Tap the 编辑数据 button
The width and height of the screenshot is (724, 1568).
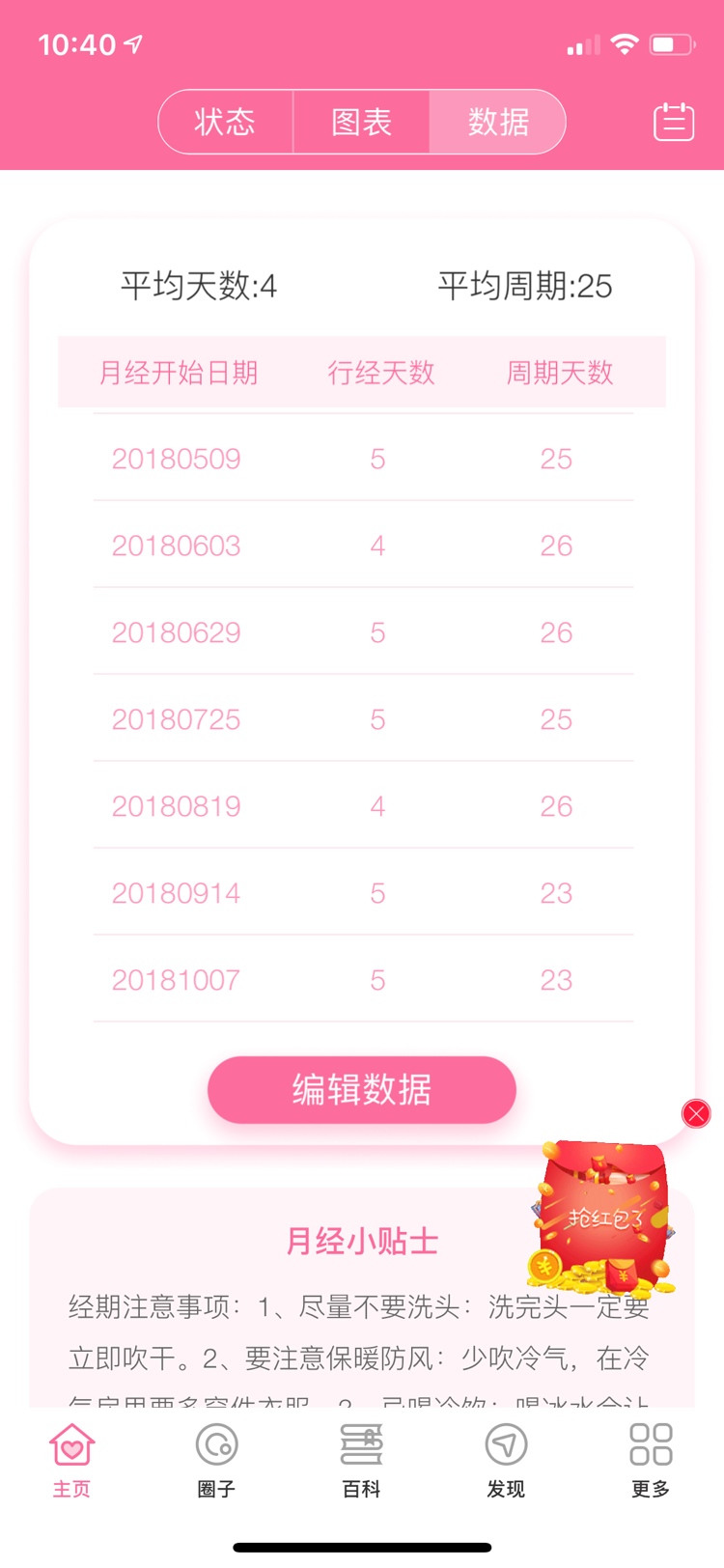click(x=361, y=1089)
